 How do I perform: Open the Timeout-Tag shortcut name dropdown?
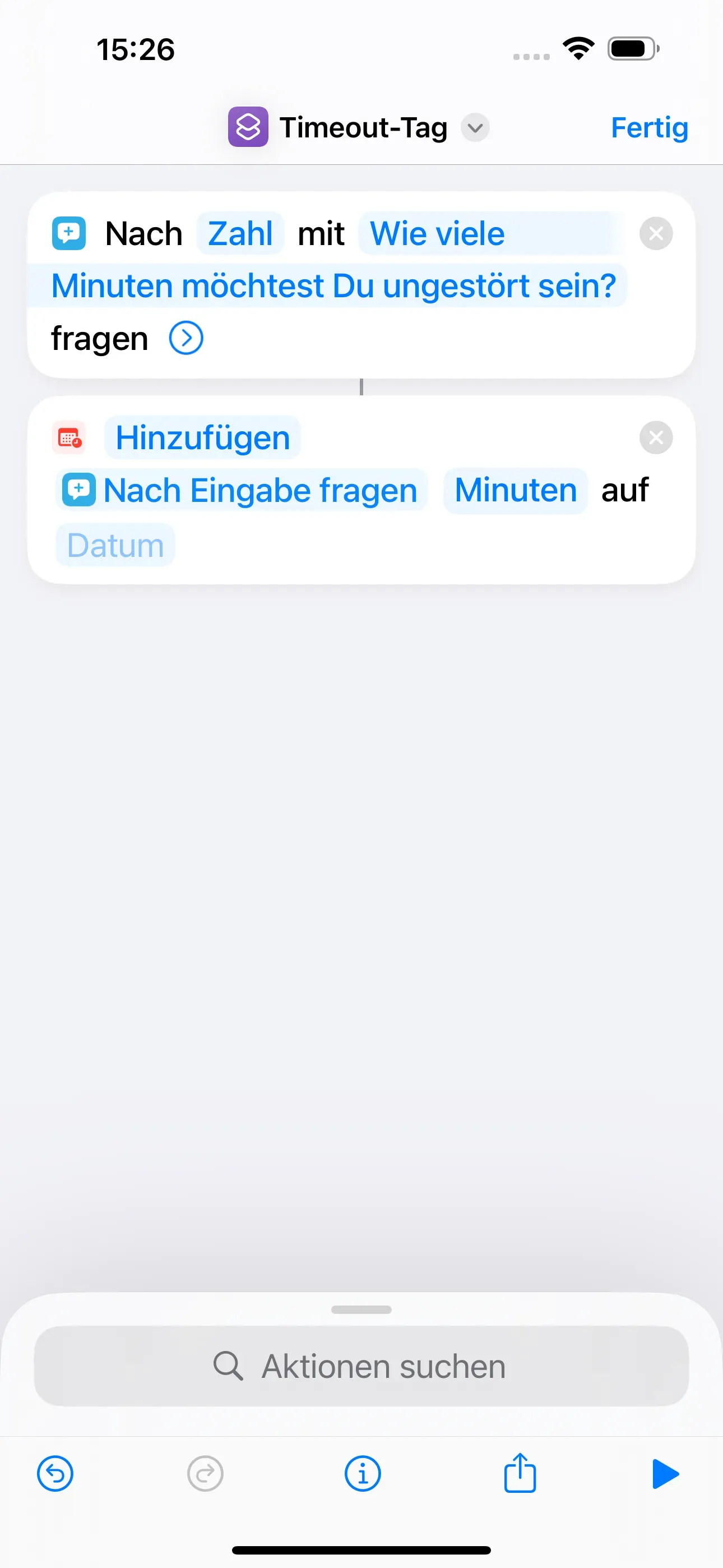tap(475, 128)
